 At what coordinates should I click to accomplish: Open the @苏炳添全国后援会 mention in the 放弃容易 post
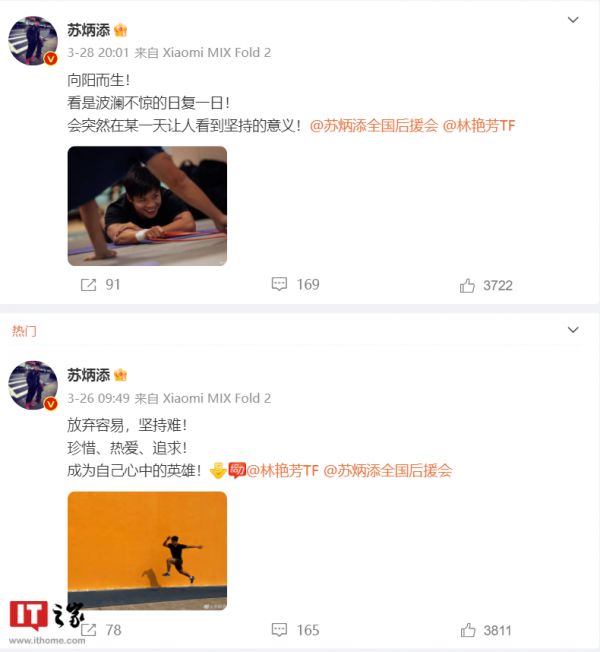pyautogui.click(x=388, y=470)
